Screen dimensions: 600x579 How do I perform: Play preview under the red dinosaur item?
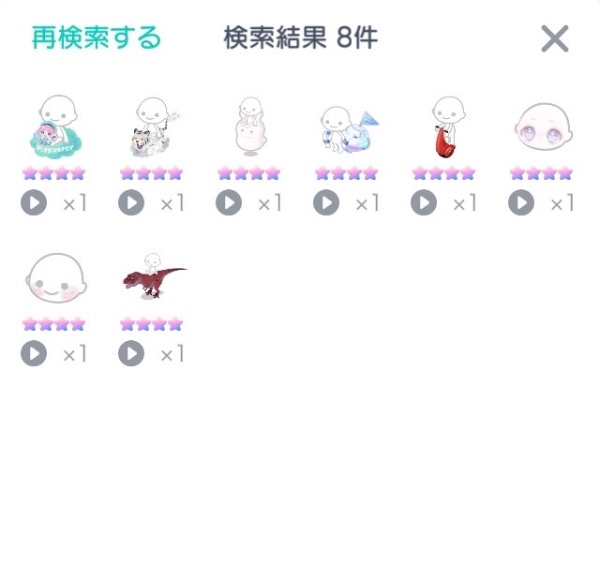(131, 353)
